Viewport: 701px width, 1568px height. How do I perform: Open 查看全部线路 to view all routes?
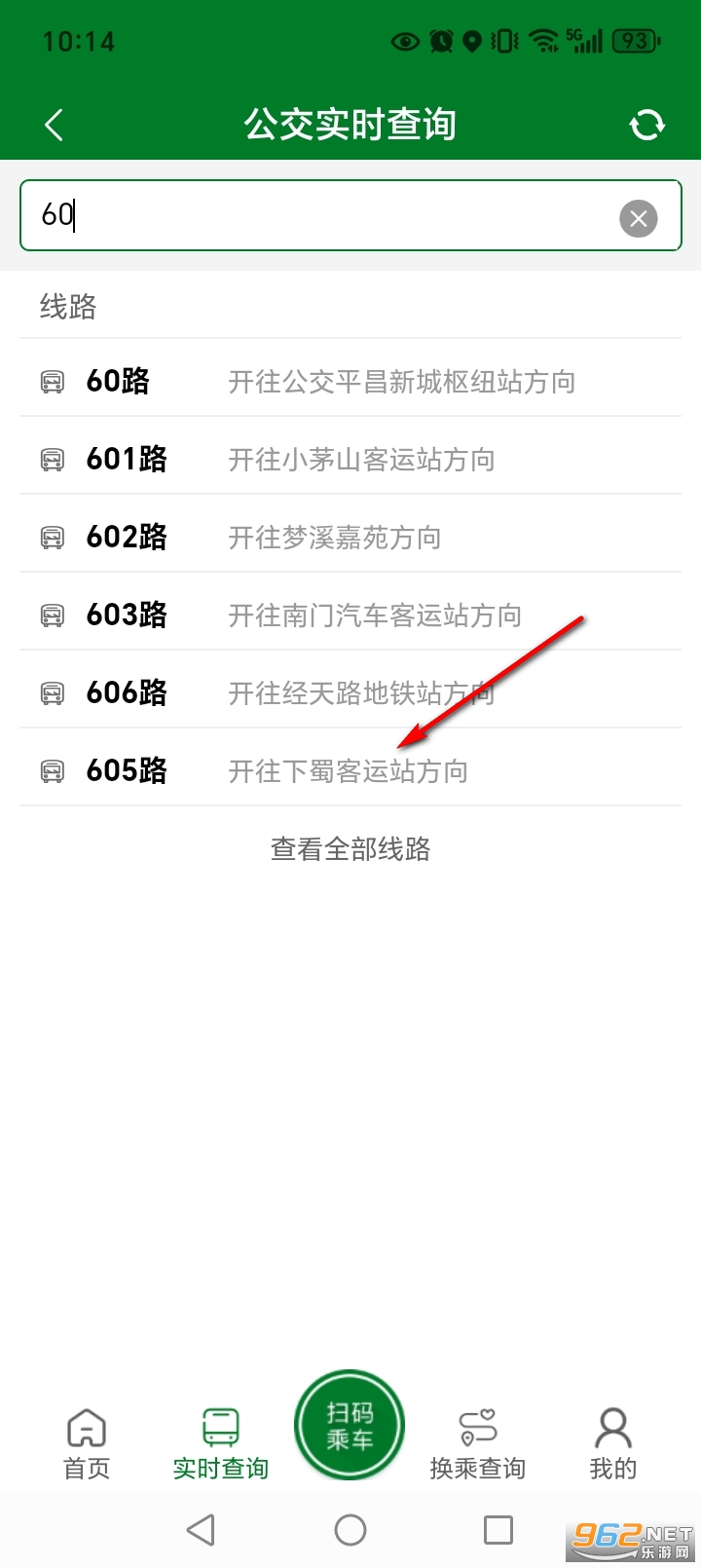pyautogui.click(x=350, y=849)
